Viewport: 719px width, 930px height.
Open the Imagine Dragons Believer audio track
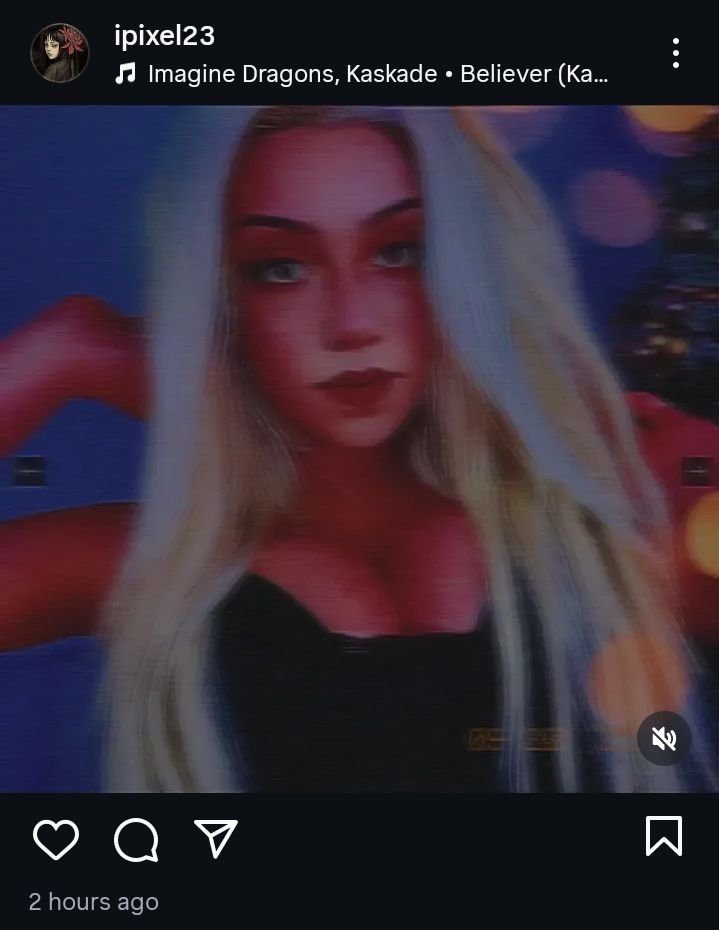(x=378, y=74)
